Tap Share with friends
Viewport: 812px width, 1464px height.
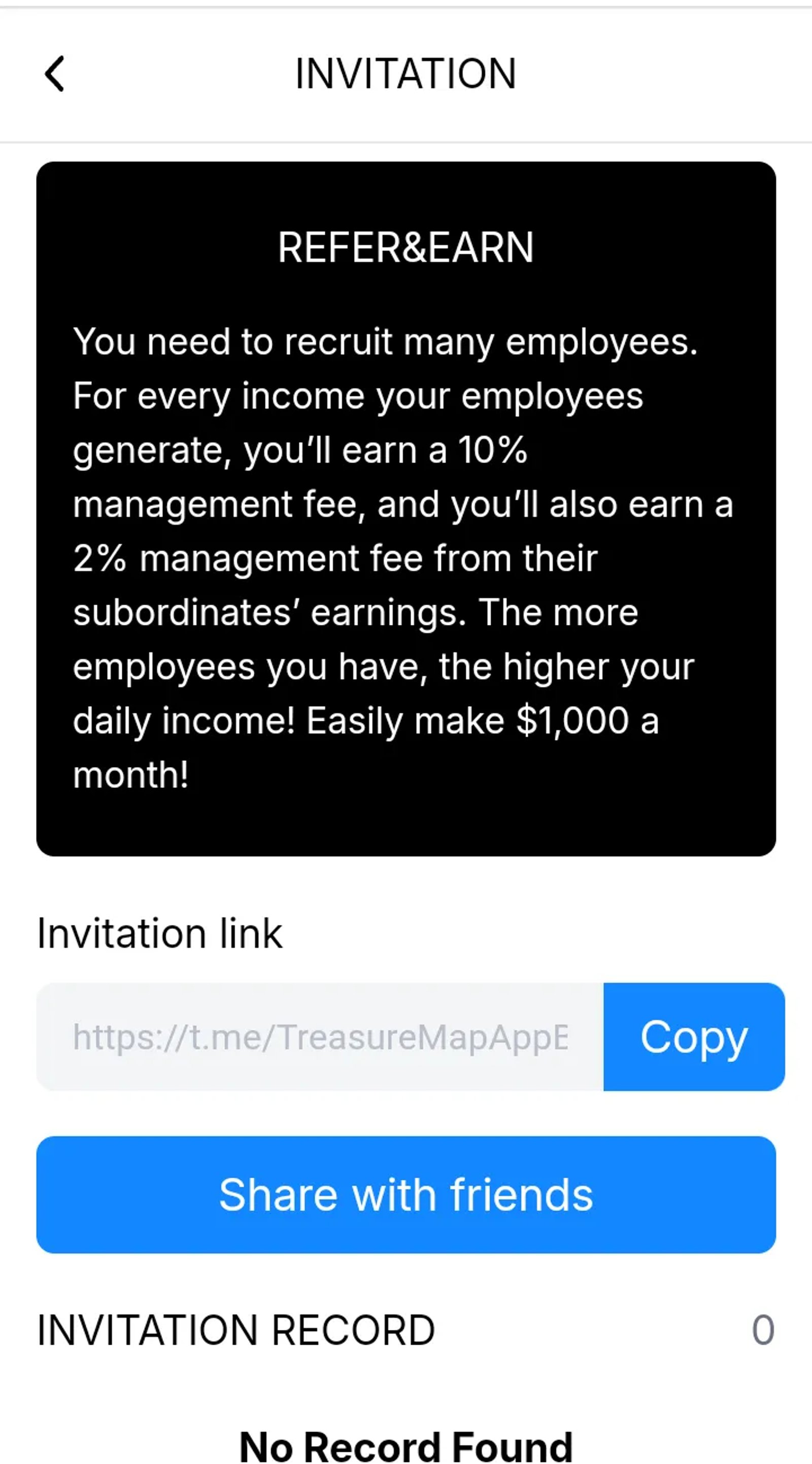(405, 1194)
